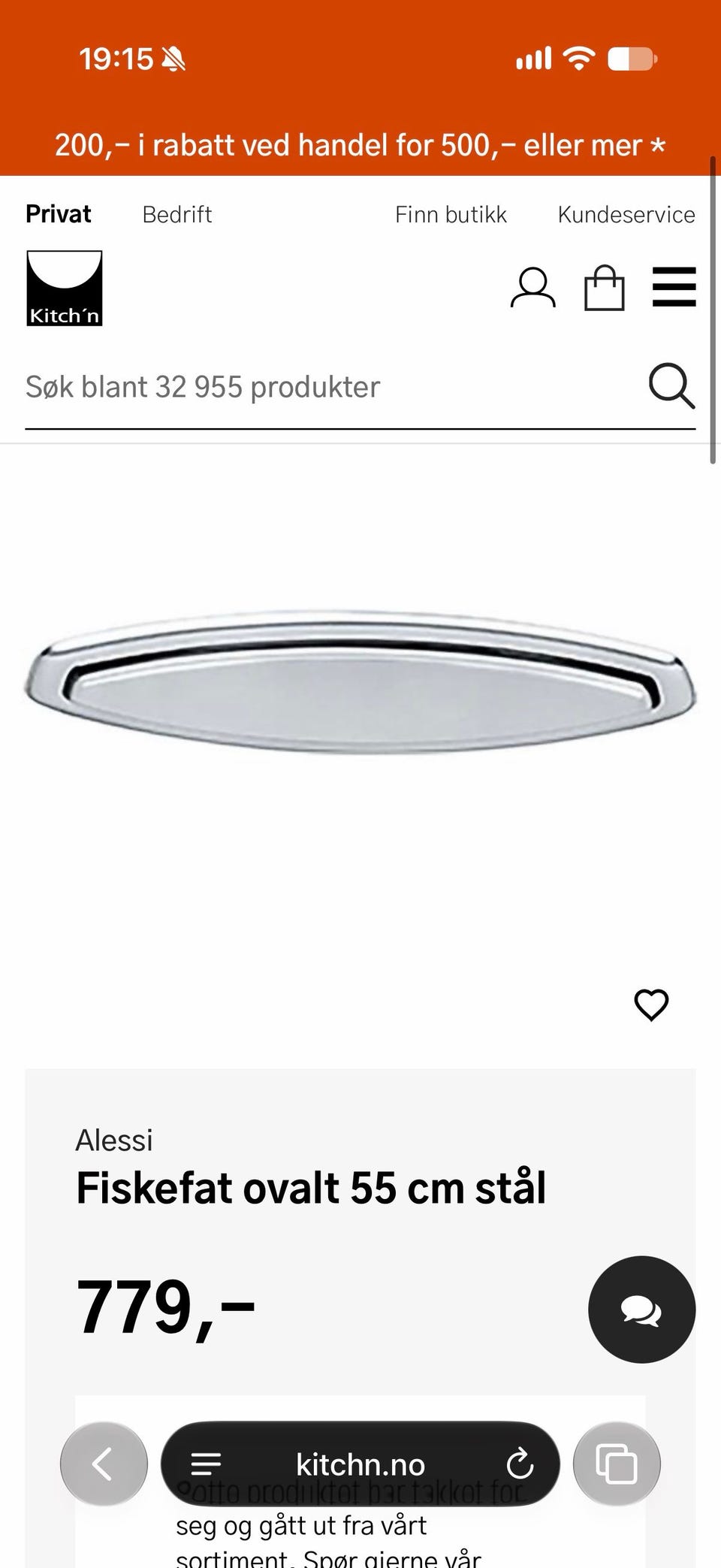Open the 200,- rabatt promotion banner
Screen dimensions: 721x1568
click(x=360, y=145)
